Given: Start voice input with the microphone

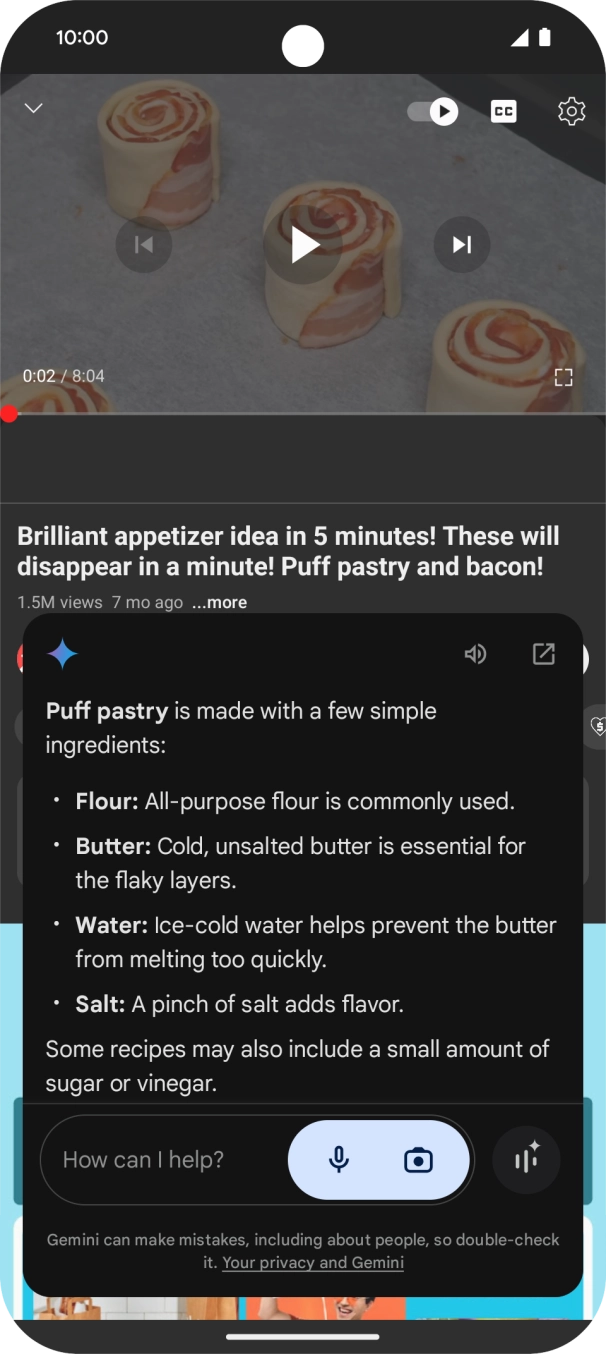Looking at the screenshot, I should 339,1160.
